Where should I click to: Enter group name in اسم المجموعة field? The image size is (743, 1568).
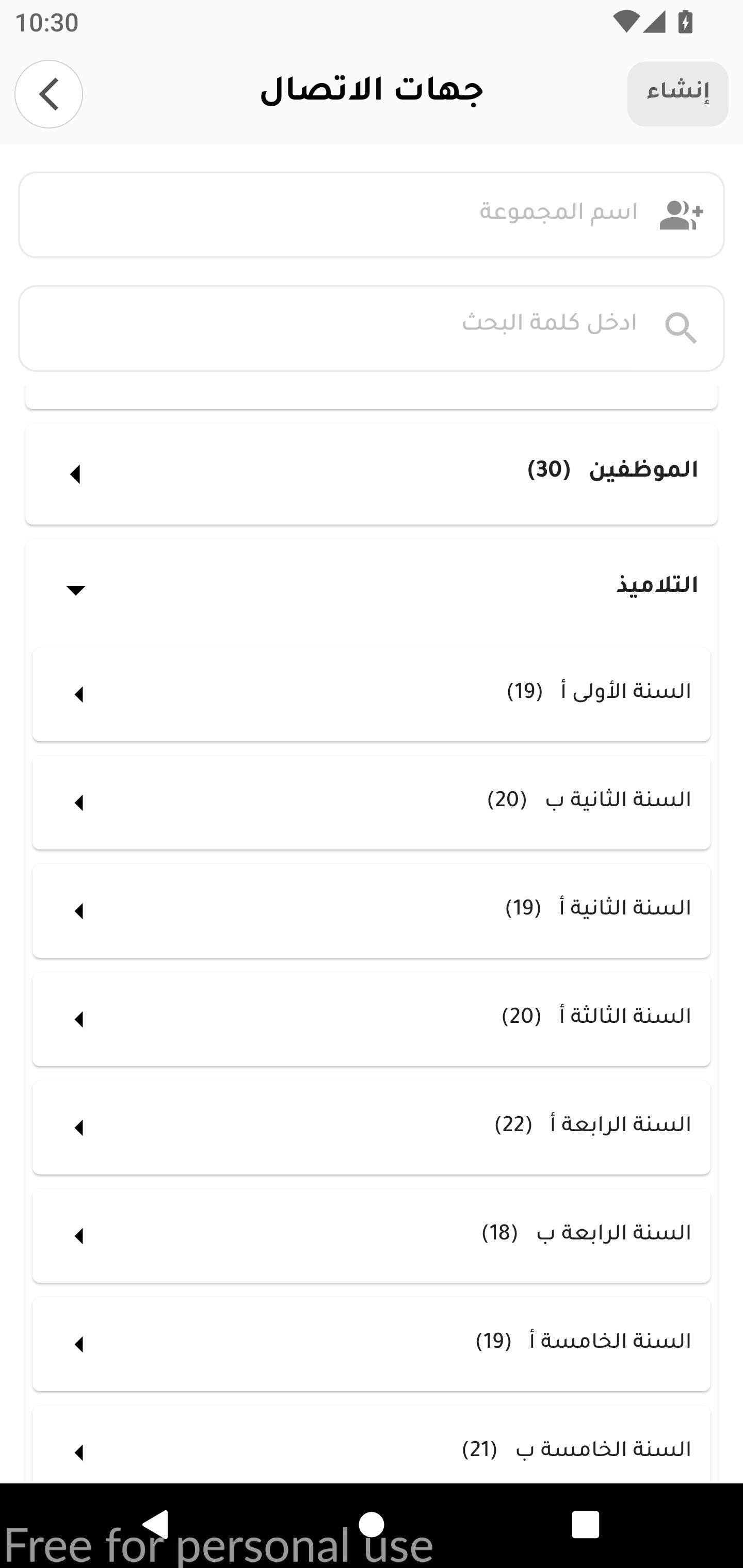click(x=372, y=215)
